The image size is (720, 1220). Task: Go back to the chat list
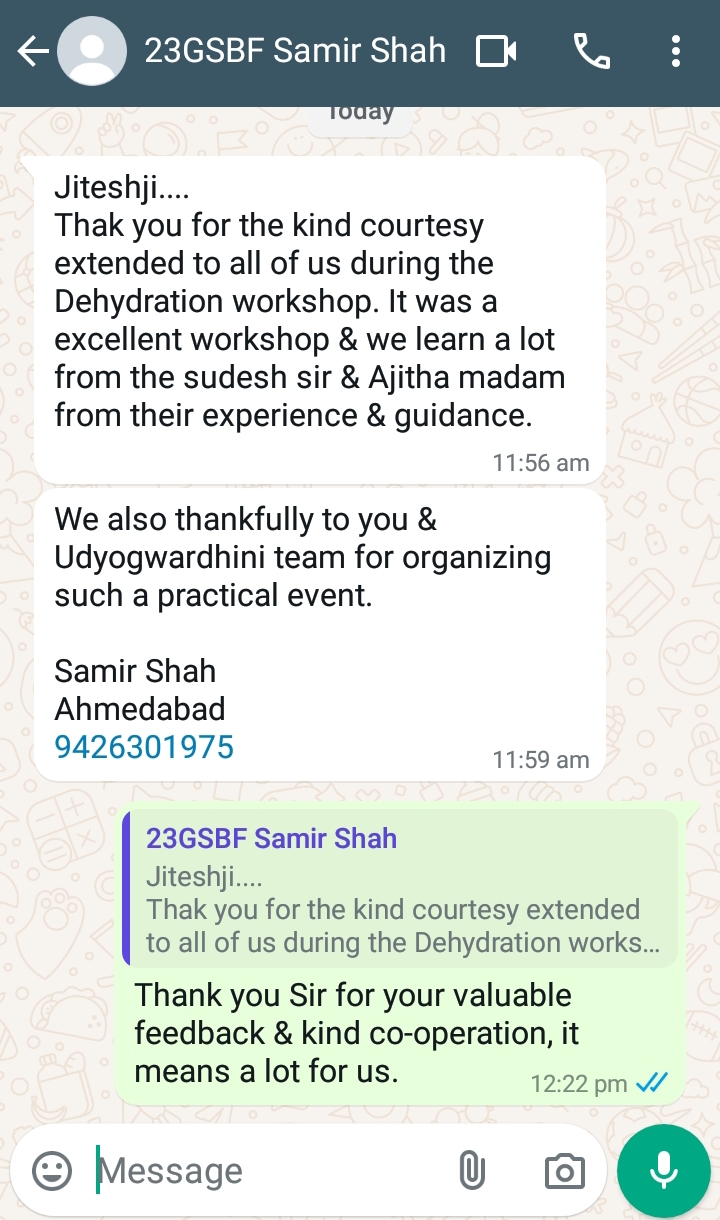click(32, 52)
